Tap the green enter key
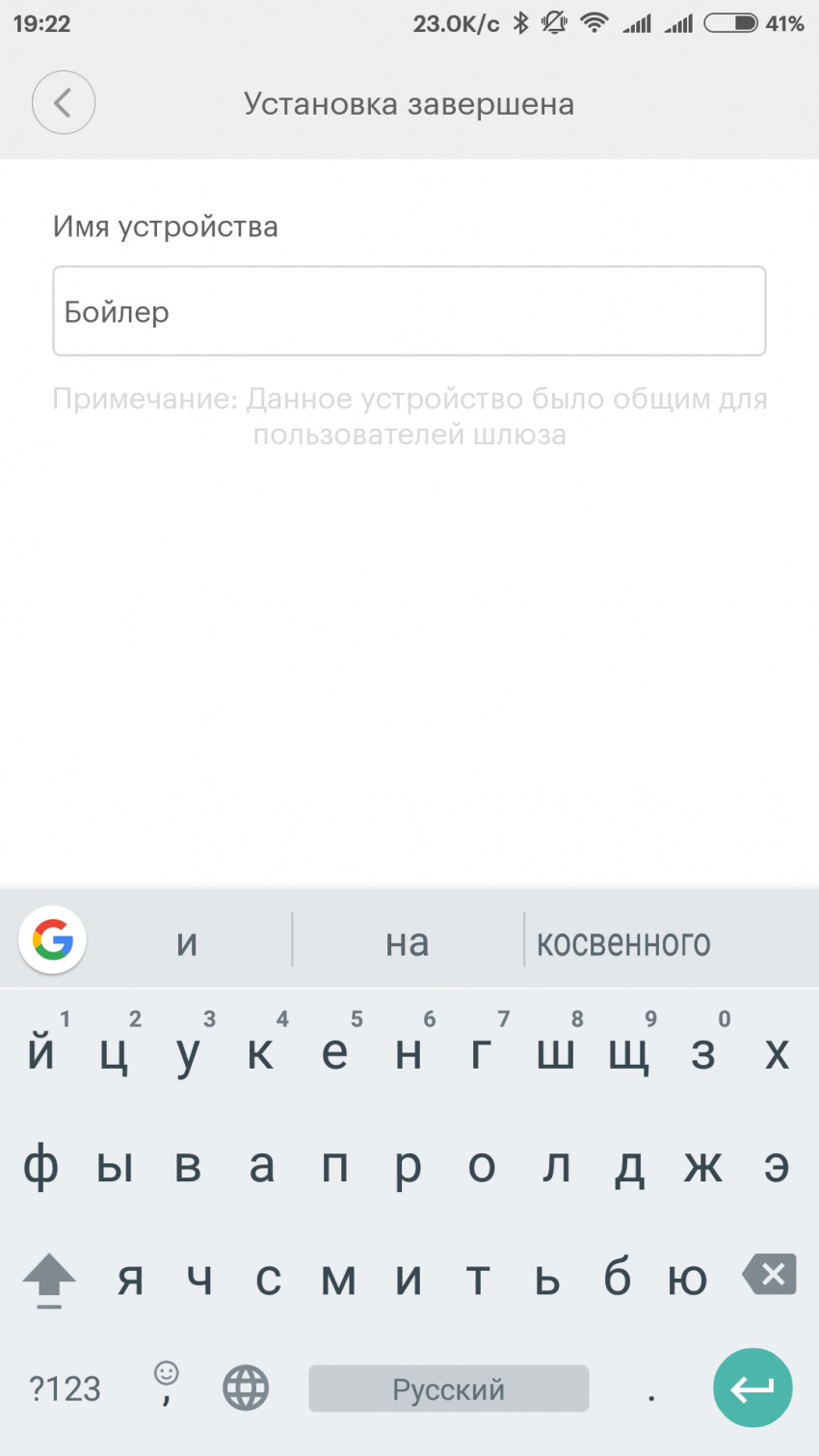 click(753, 1388)
